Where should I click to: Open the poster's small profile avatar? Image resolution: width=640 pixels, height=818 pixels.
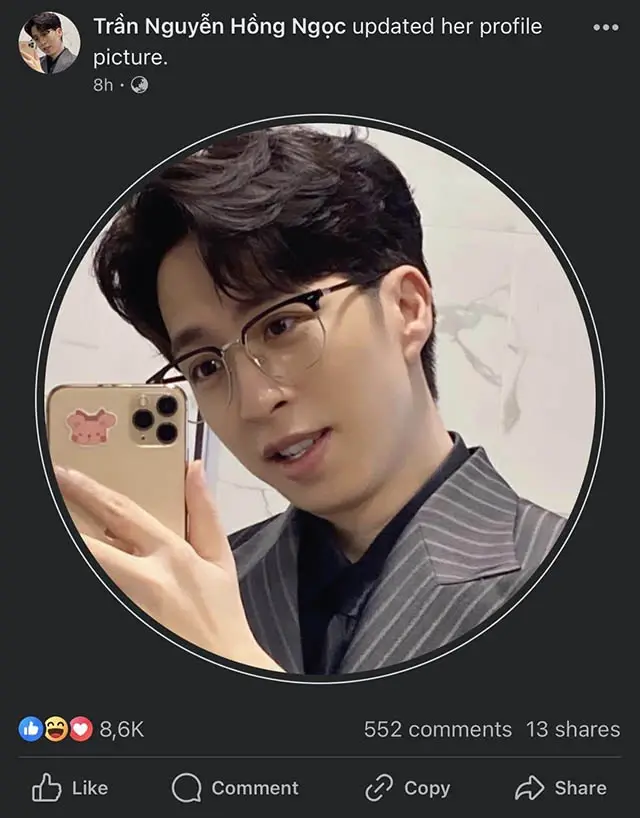(x=48, y=43)
